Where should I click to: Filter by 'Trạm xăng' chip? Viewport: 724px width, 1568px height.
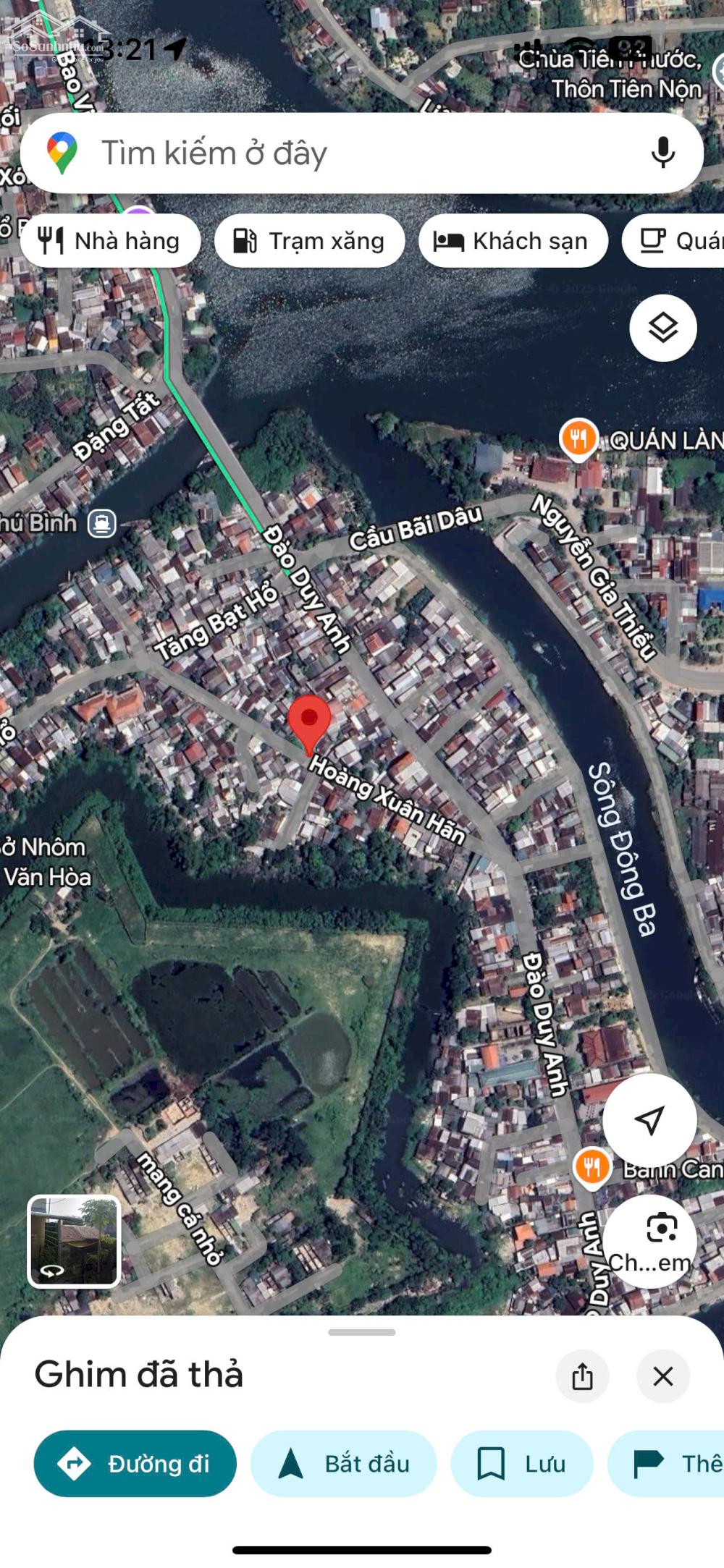coord(310,241)
